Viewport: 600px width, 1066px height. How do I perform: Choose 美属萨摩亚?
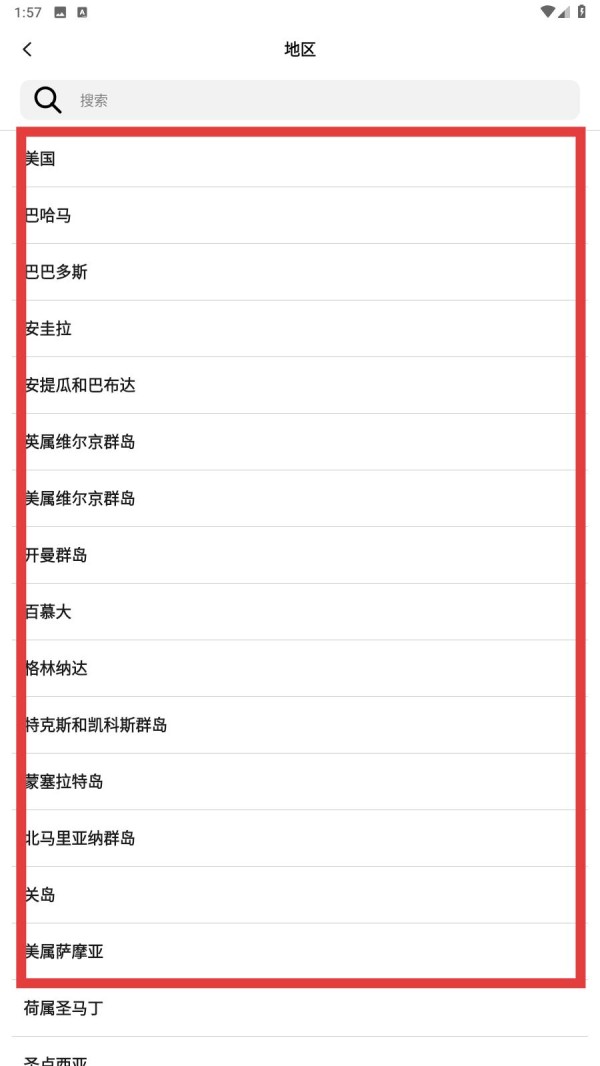(x=300, y=951)
